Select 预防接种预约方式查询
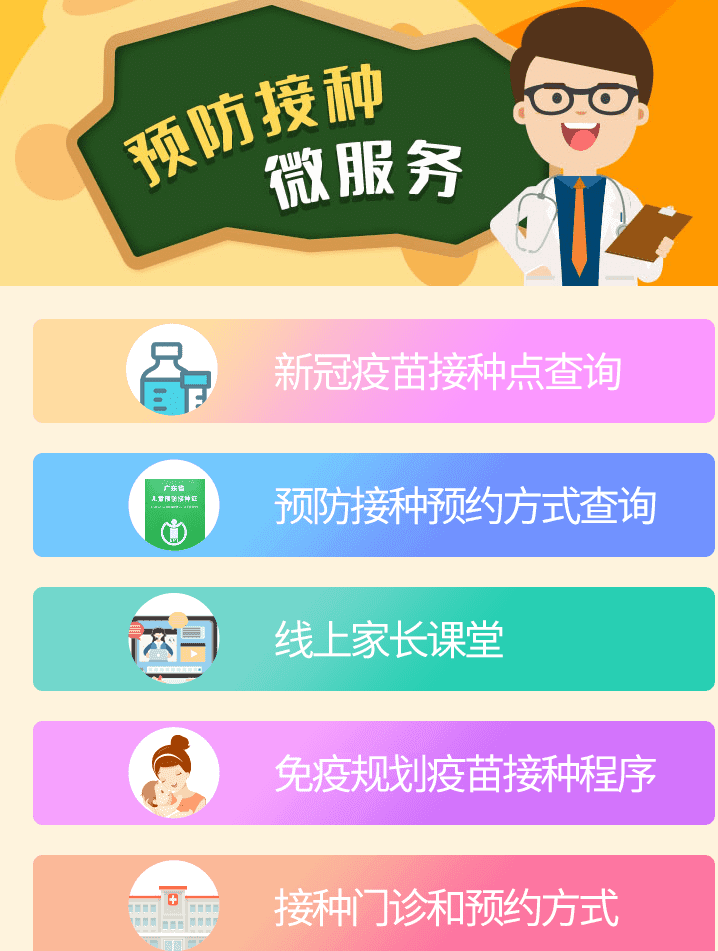The height and width of the screenshot is (951, 718). (x=374, y=505)
